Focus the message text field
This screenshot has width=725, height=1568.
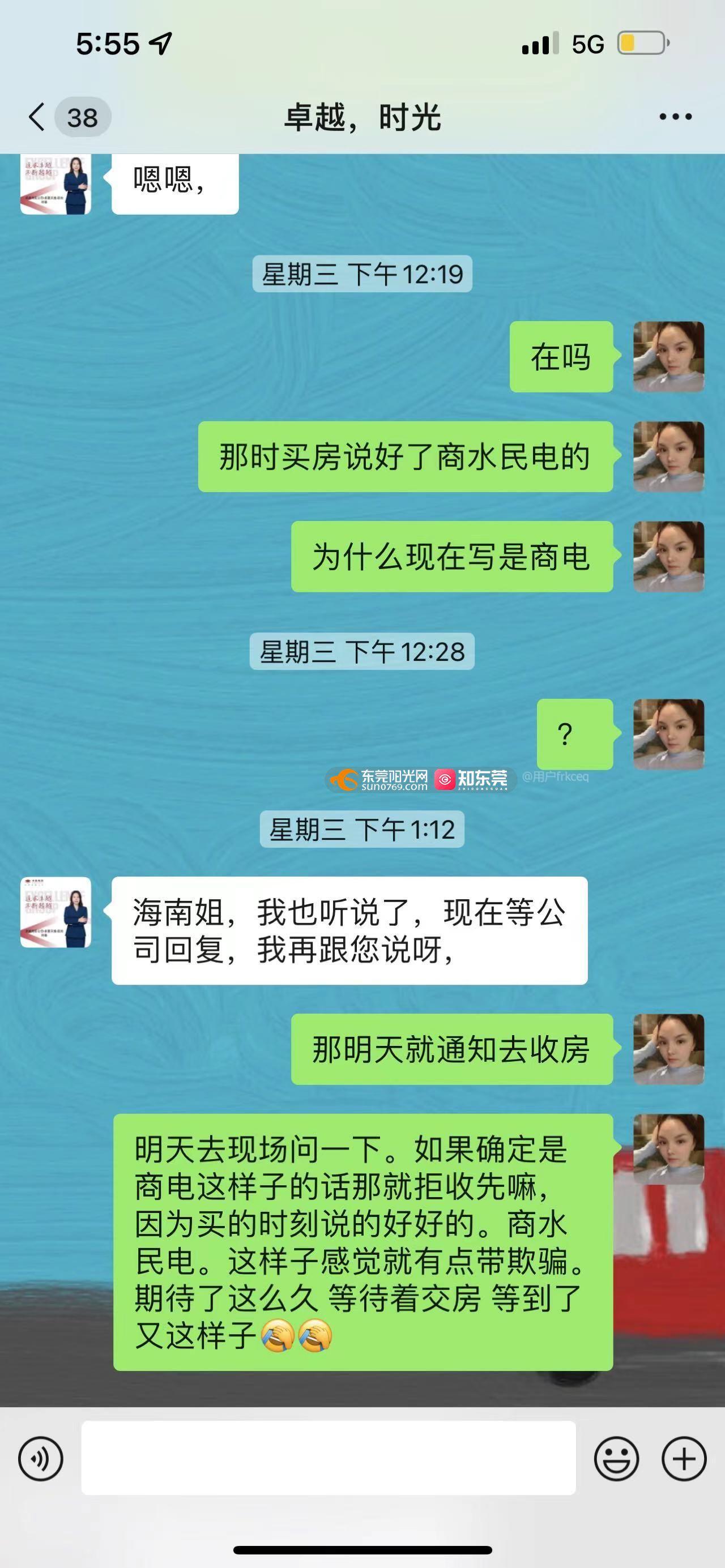[x=328, y=1458]
